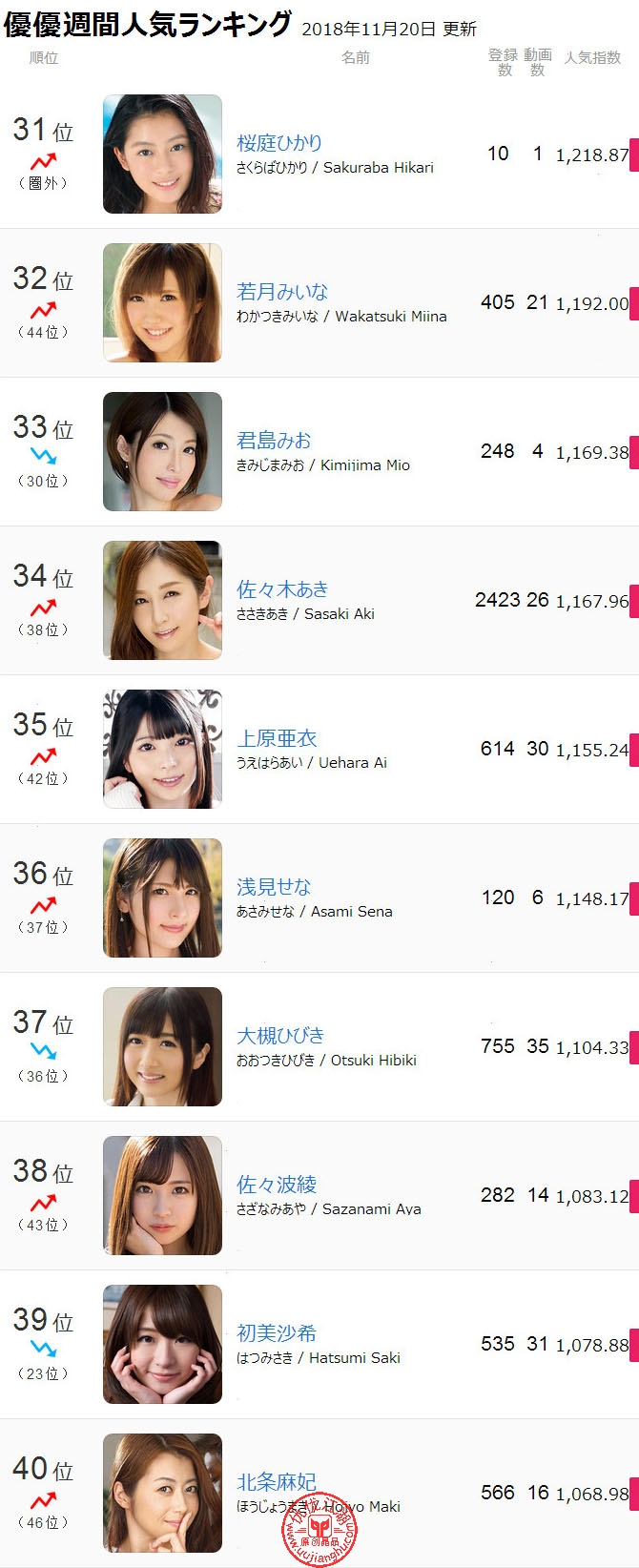The height and width of the screenshot is (1568, 639).
Task: Open 桜庭ひかり profile link
Action: (279, 143)
